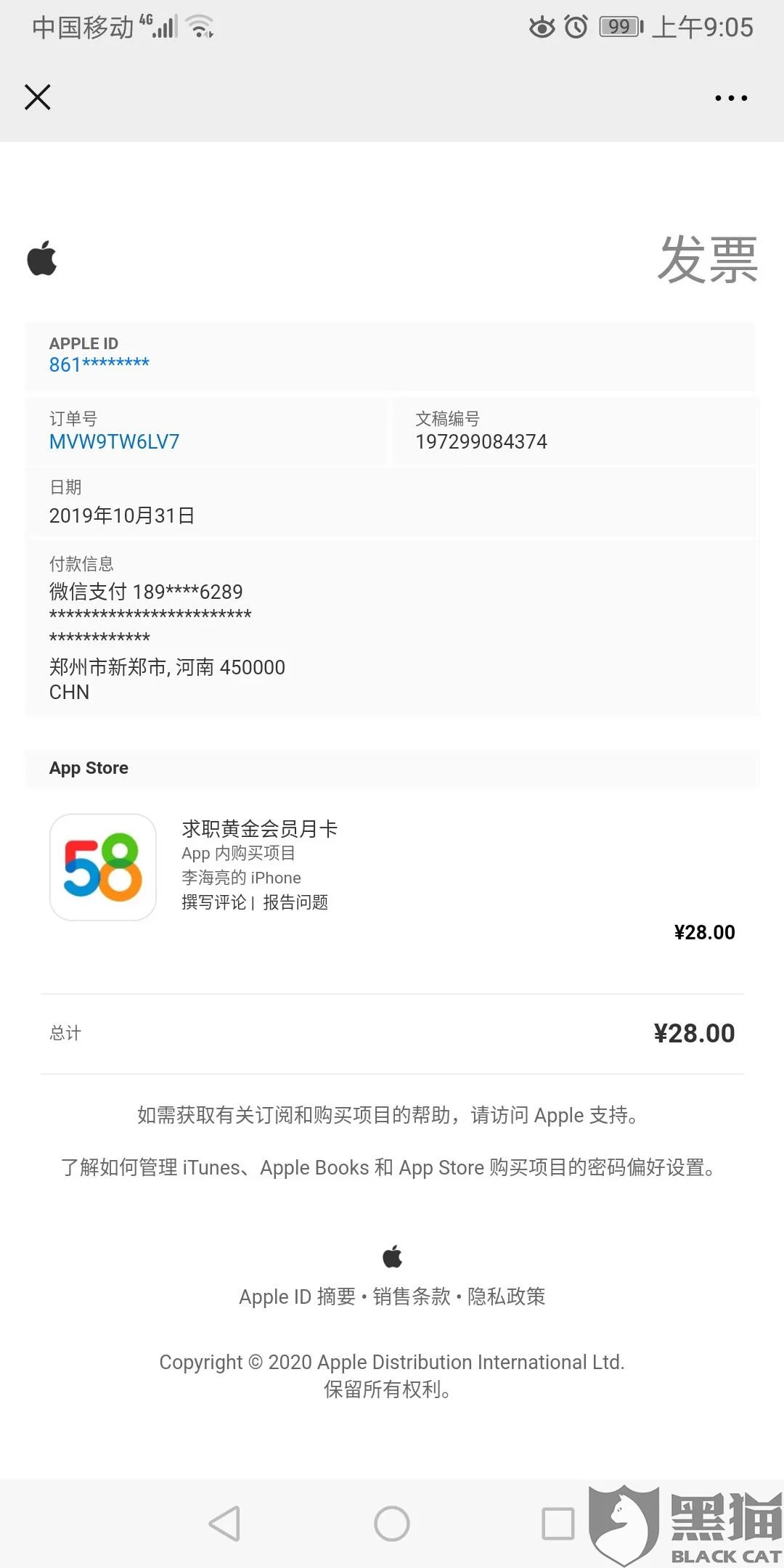
Task: Open the 隐私政策 link
Action: pyautogui.click(x=506, y=1297)
